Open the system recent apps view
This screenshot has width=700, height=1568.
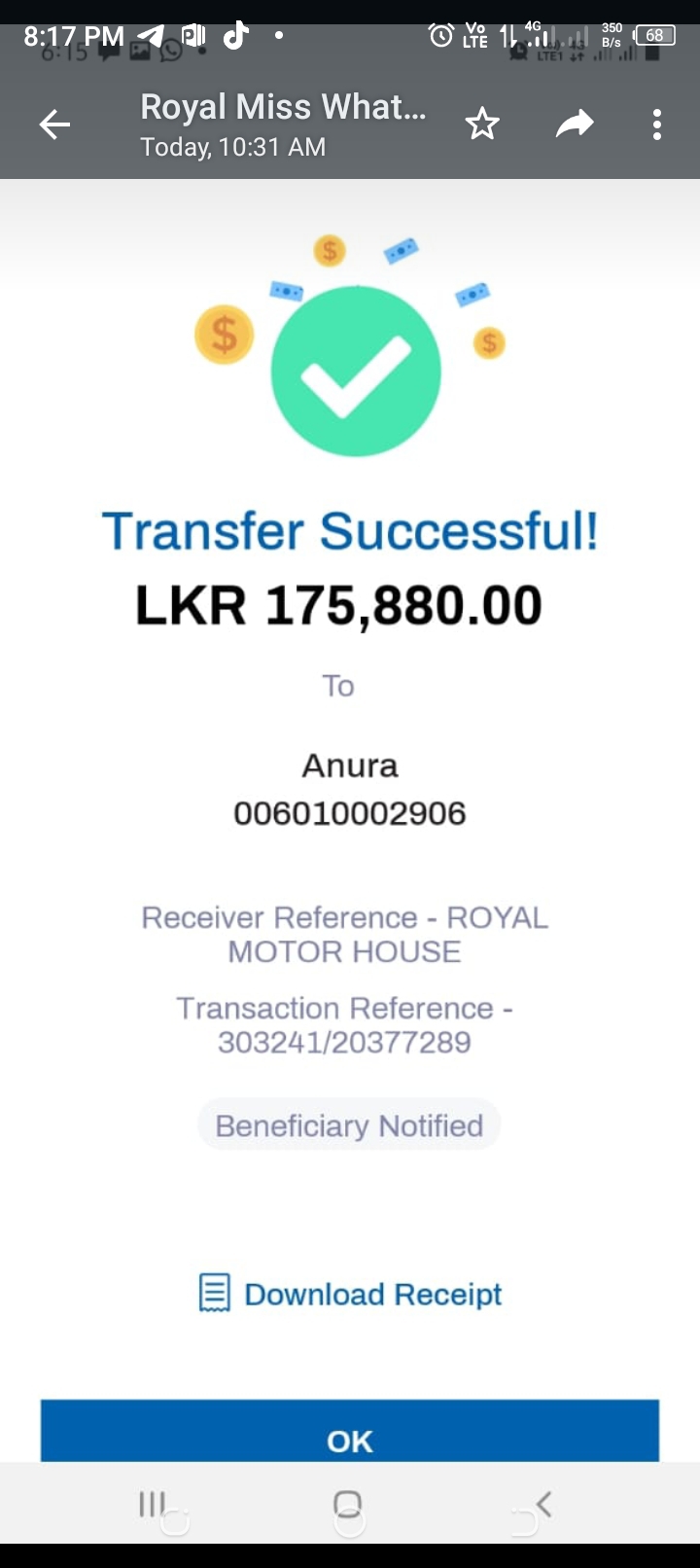152,1505
